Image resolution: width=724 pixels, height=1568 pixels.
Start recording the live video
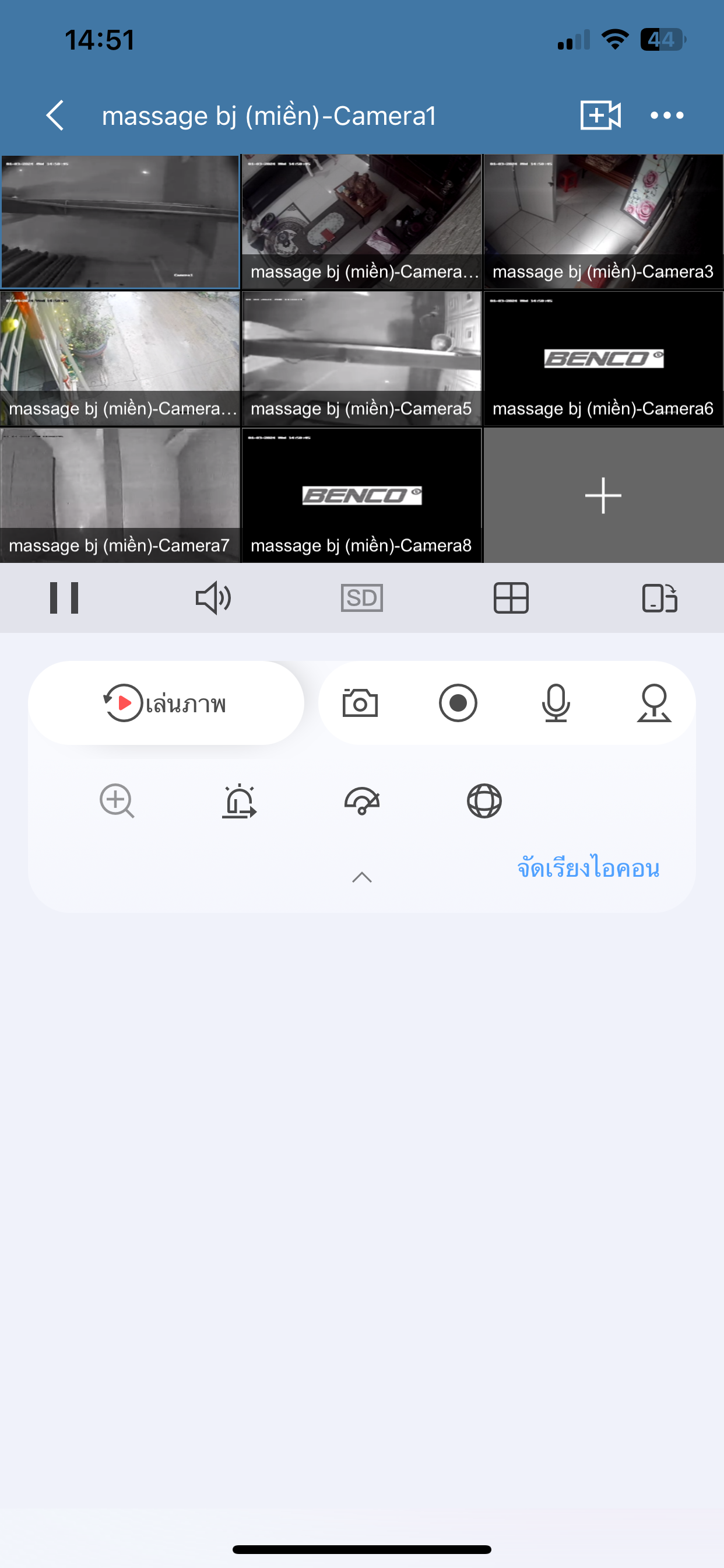point(458,703)
